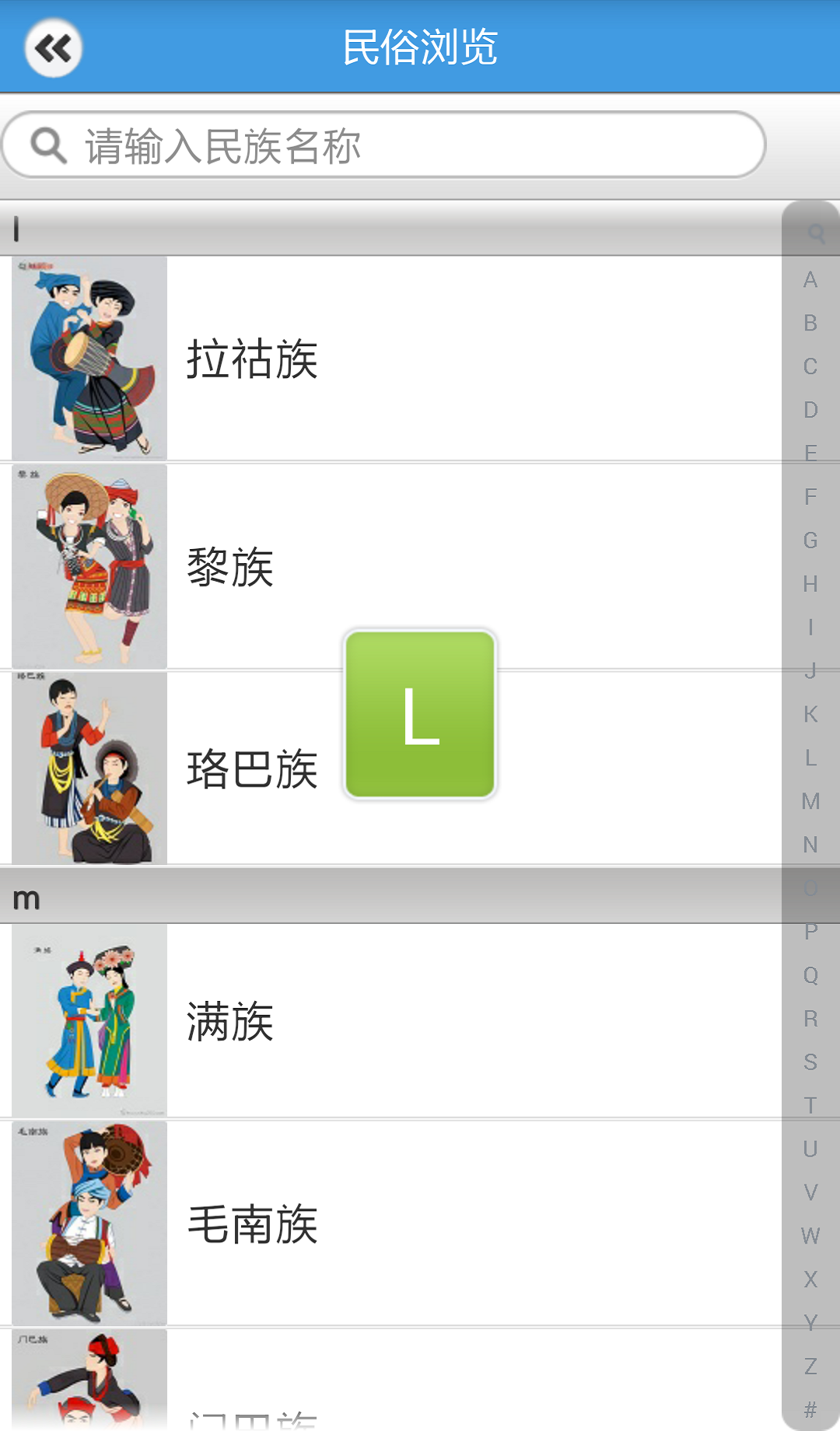Select the # symbol in the index
This screenshot has height=1431, width=840.
pos(810,1409)
